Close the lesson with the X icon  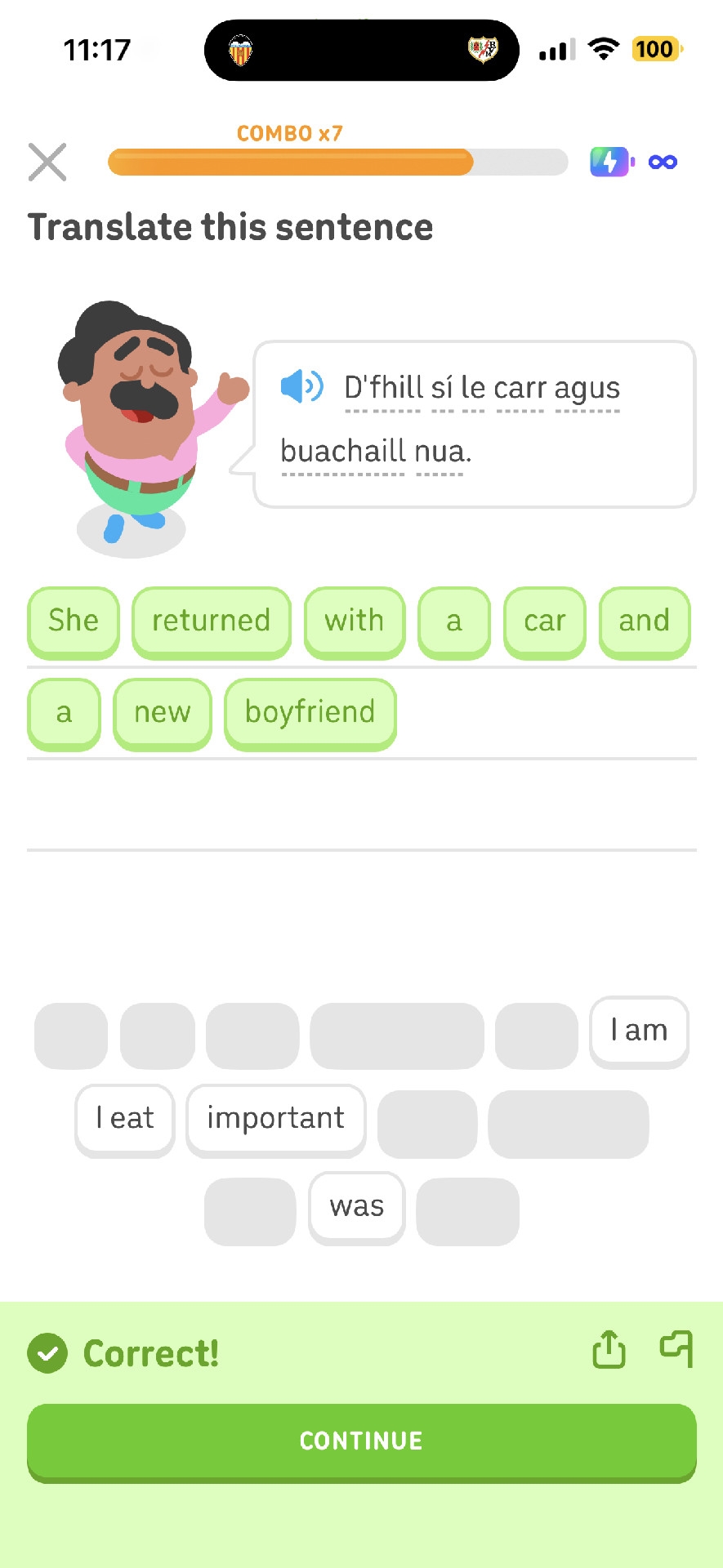coord(47,162)
